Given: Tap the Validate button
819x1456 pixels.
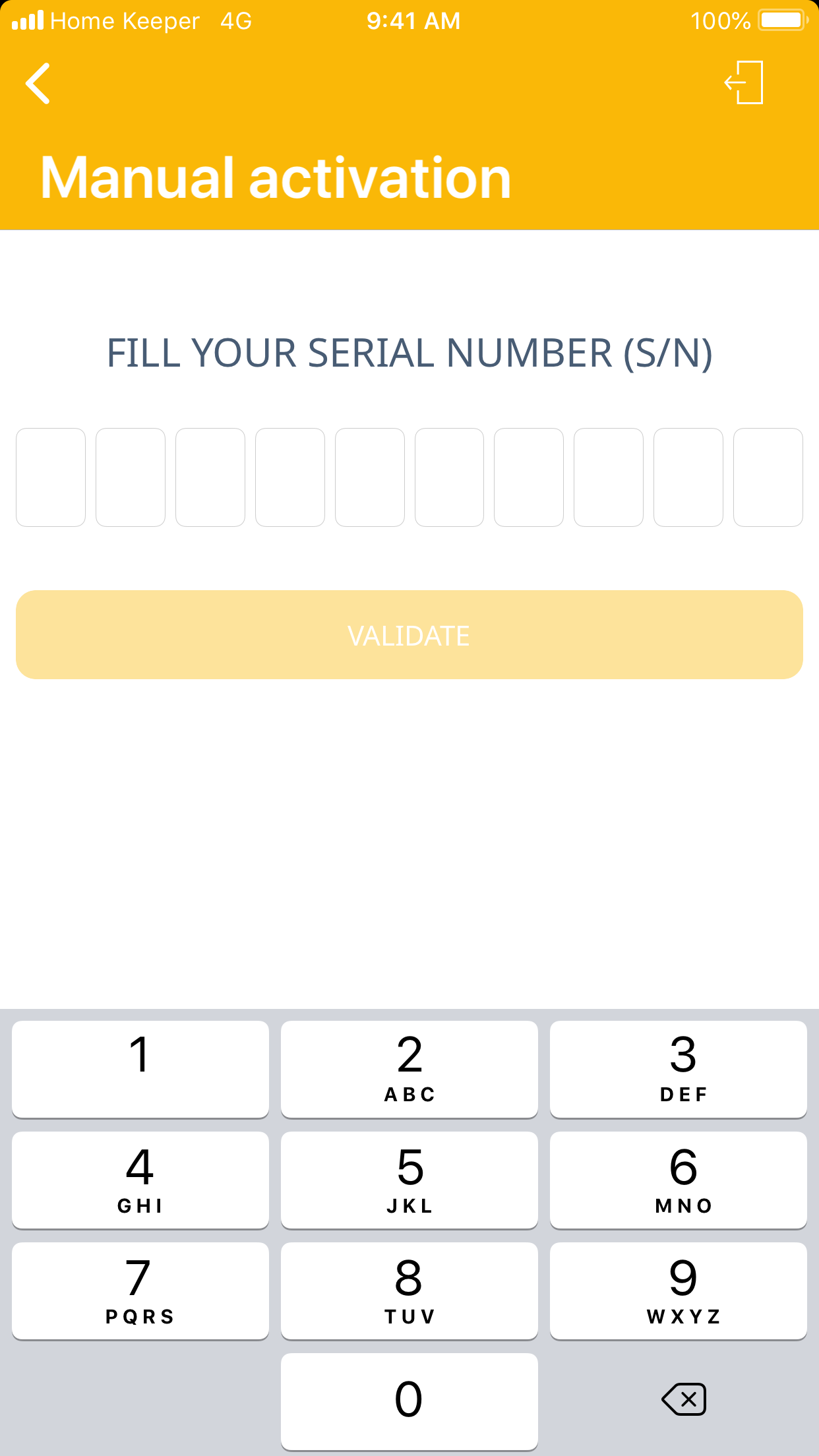Looking at the screenshot, I should [x=409, y=634].
